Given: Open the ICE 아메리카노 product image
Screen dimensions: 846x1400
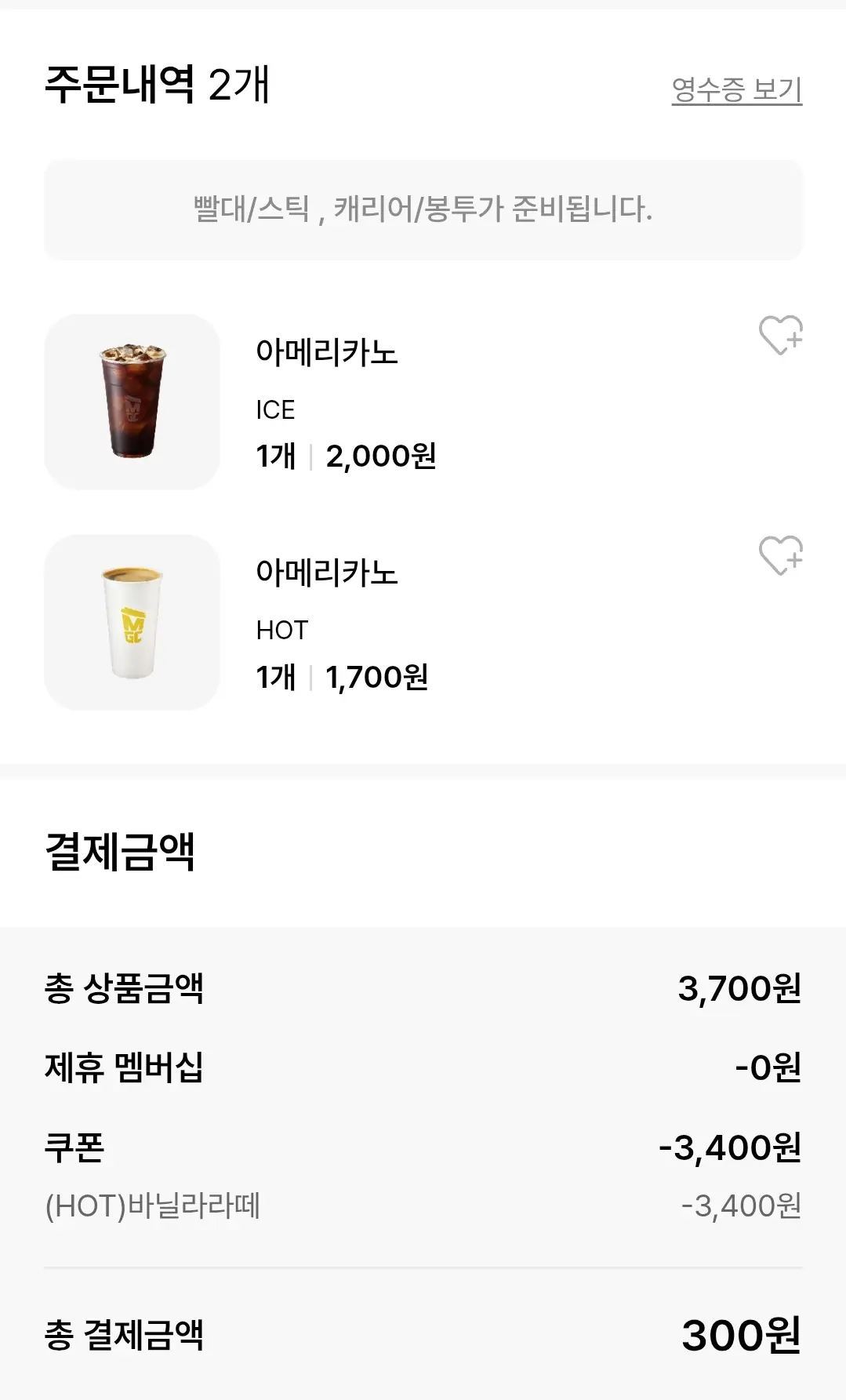Looking at the screenshot, I should [x=132, y=402].
